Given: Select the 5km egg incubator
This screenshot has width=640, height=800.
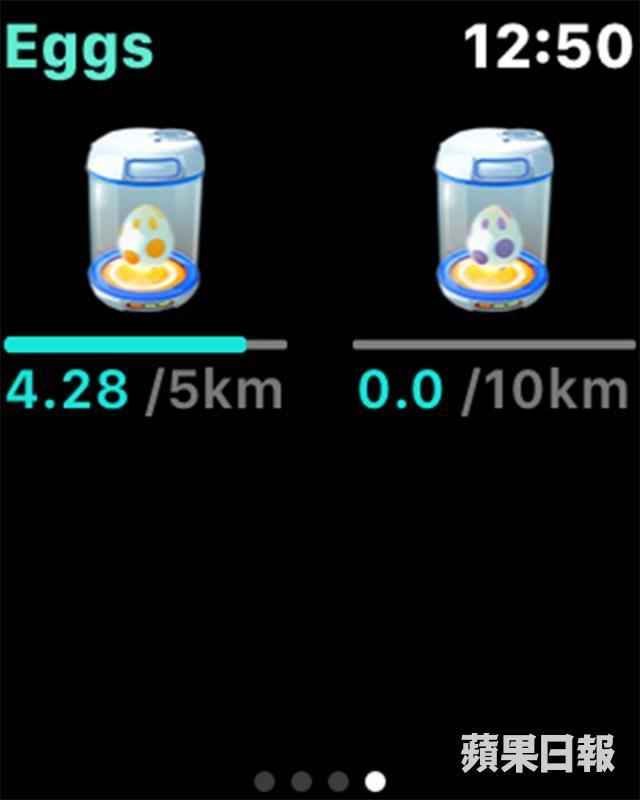Looking at the screenshot, I should click(144, 222).
